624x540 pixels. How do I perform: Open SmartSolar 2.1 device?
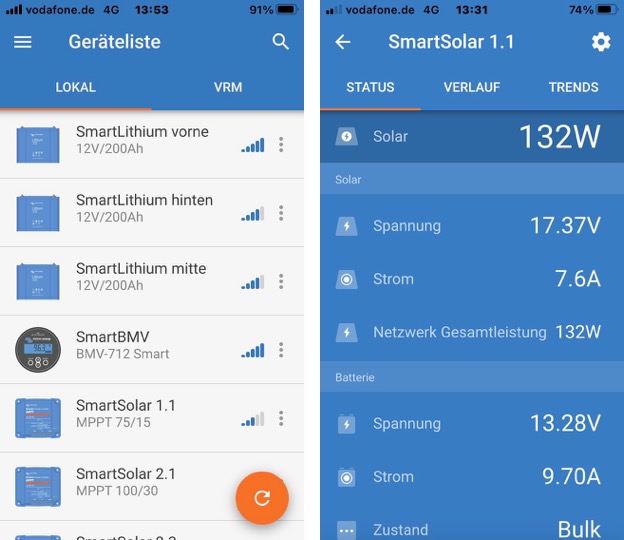[x=125, y=481]
